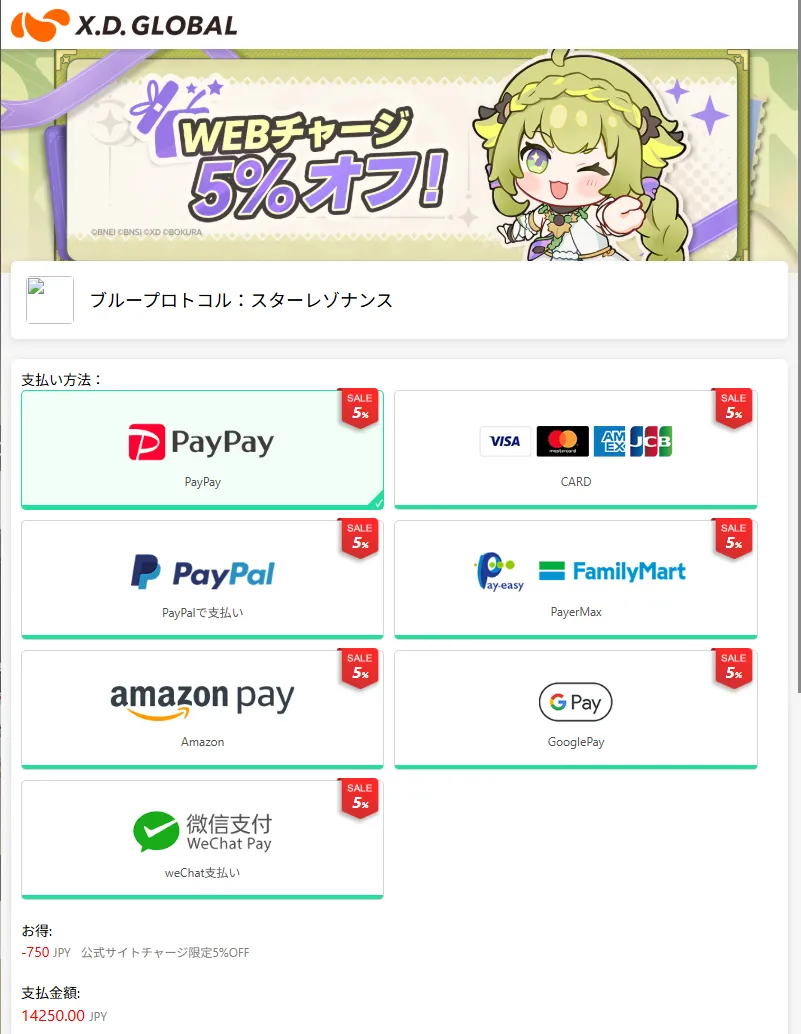The height and width of the screenshot is (1034, 801).
Task: Select PayPay as payment method
Action: point(202,449)
